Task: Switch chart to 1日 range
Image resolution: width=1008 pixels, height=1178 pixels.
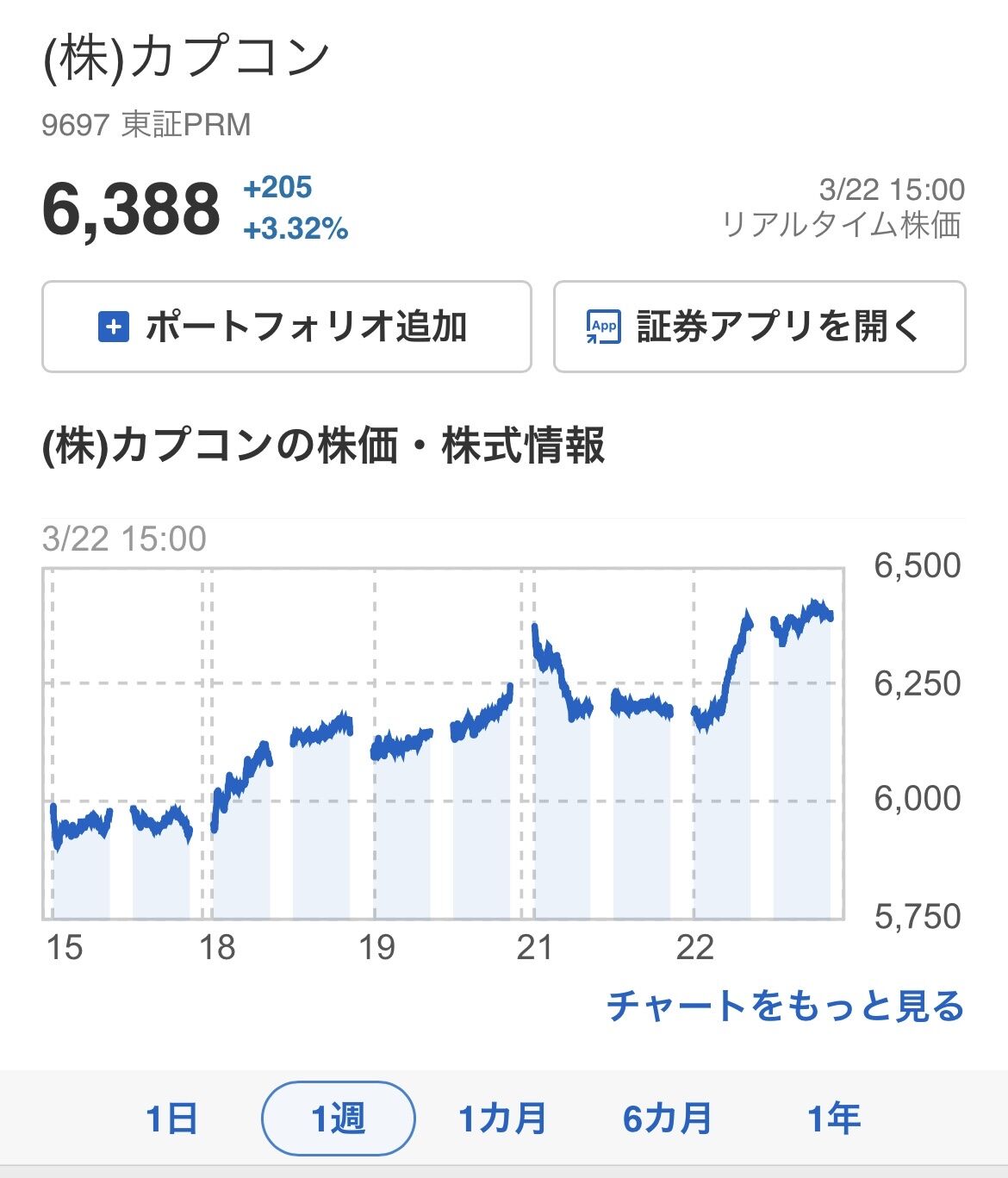Action: [x=171, y=1119]
